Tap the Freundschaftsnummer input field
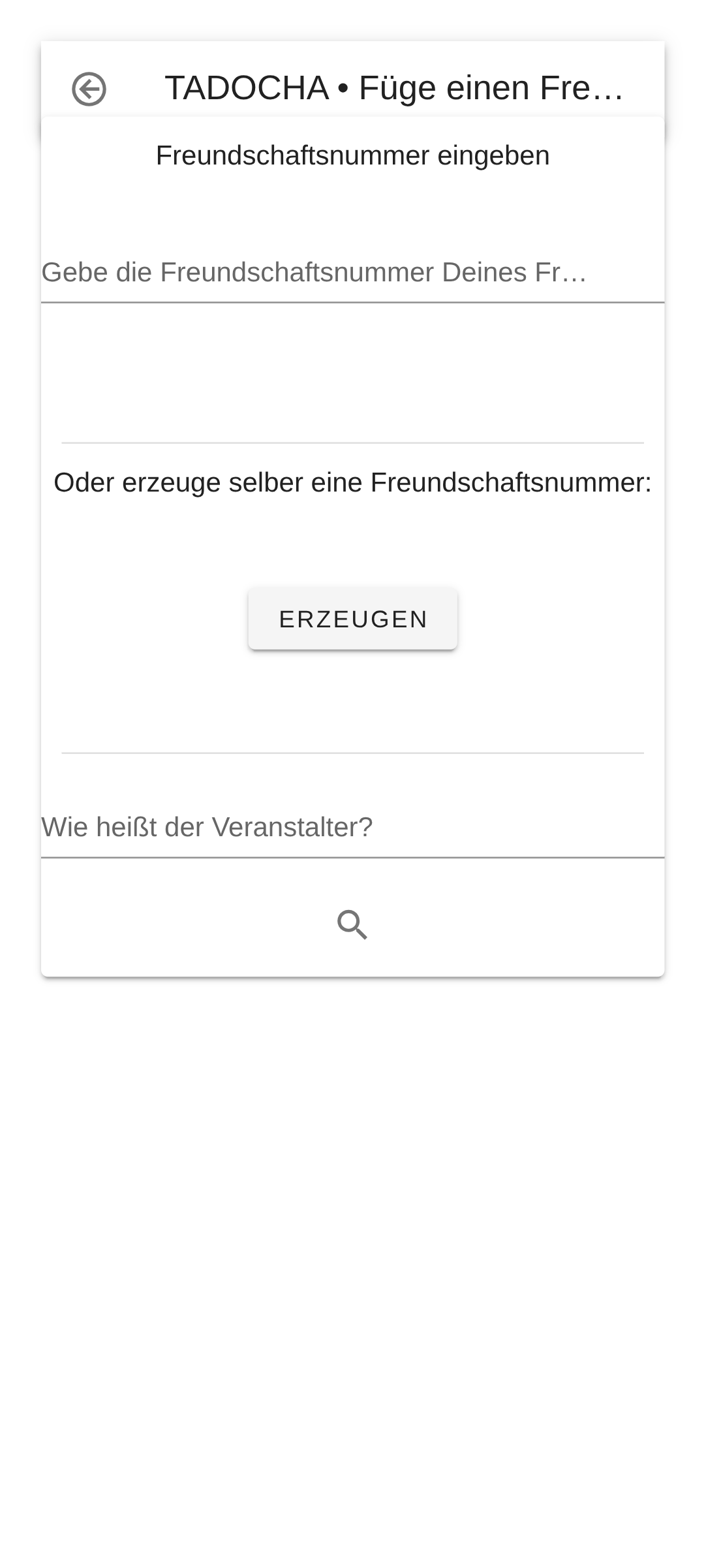Viewport: 706px width, 1568px height. (x=352, y=273)
